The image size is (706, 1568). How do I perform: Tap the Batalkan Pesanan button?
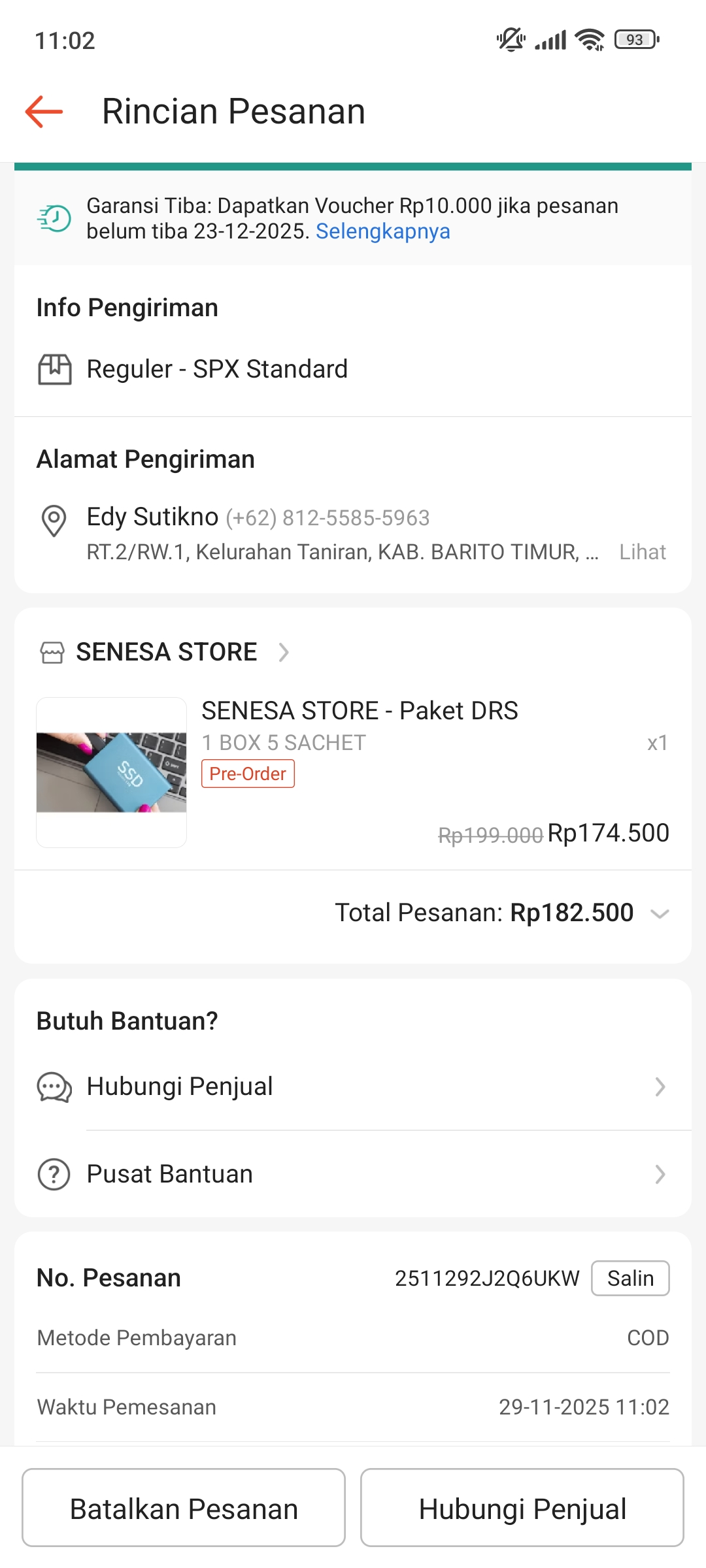[184, 1509]
